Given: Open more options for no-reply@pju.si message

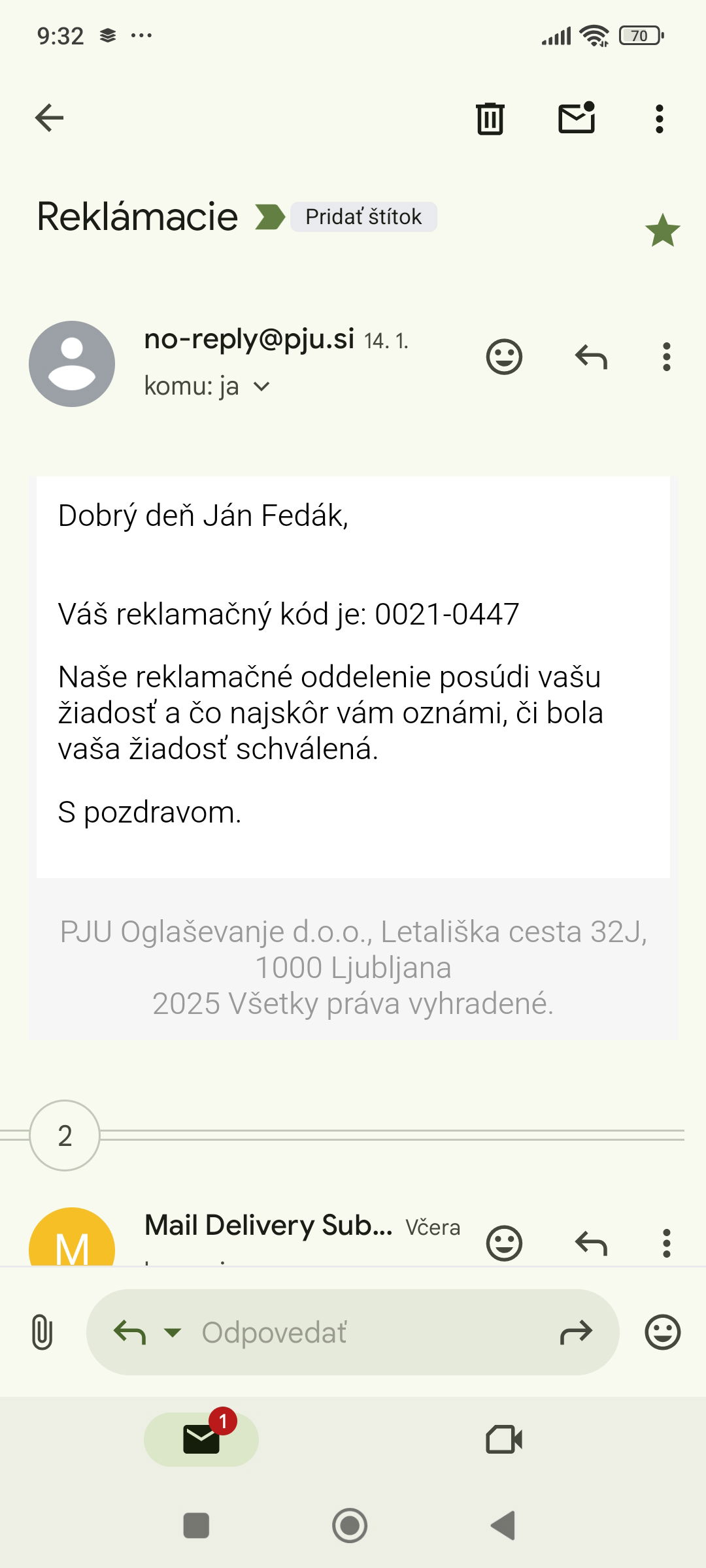Looking at the screenshot, I should (666, 357).
